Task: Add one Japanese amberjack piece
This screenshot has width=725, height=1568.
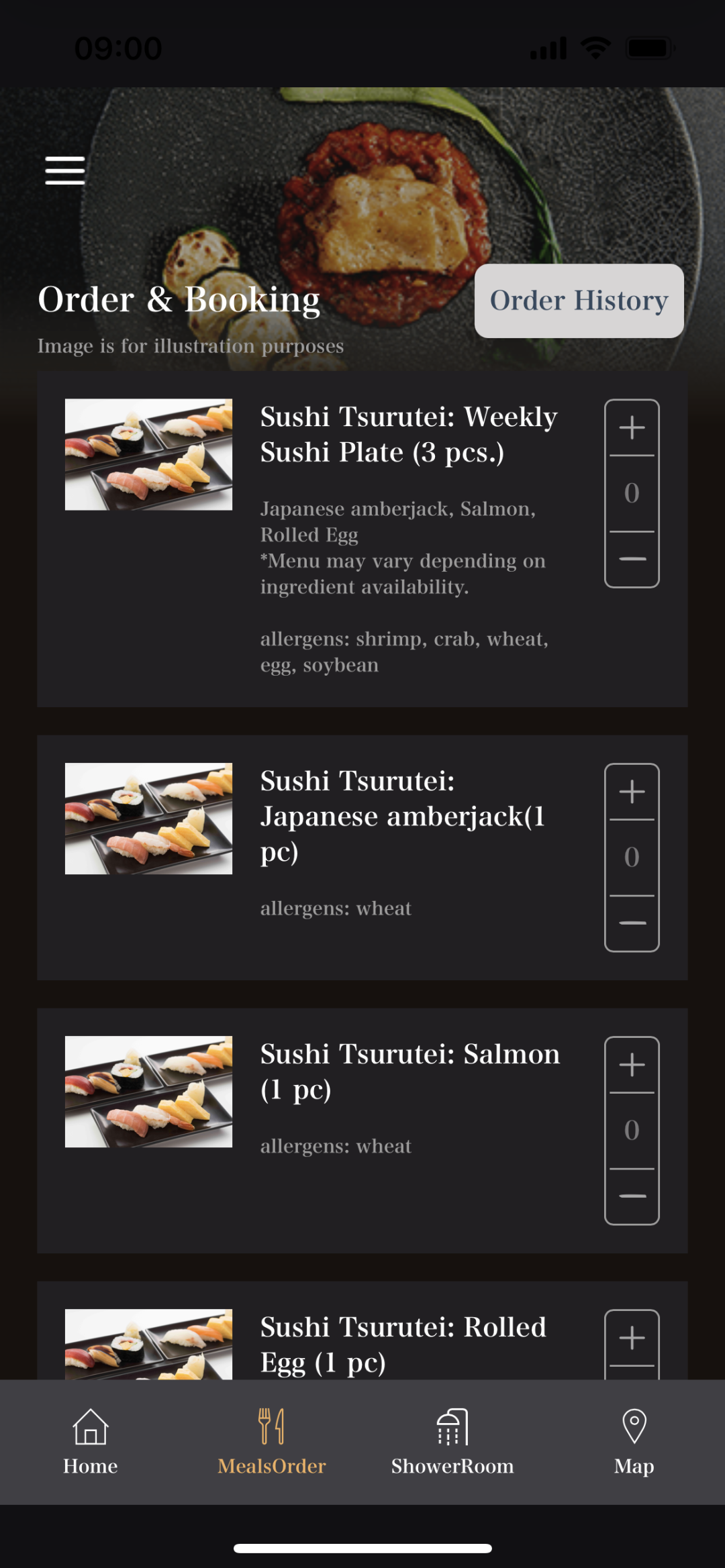Action: (x=632, y=792)
